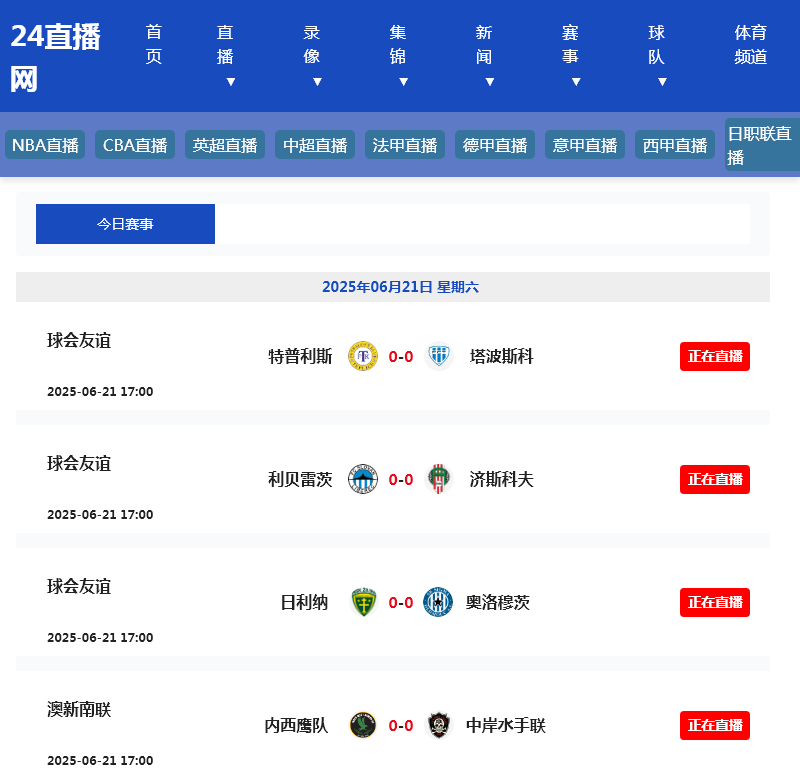800x768 pixels.
Task: Open the 中超直播 category
Action: [x=315, y=145]
